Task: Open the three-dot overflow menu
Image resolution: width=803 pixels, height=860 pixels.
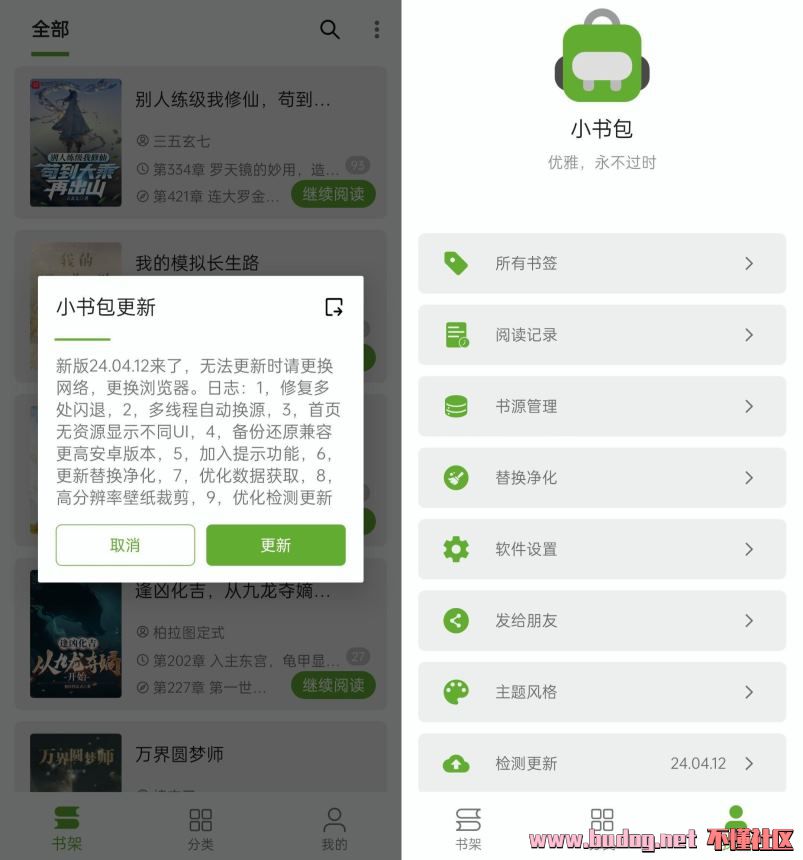Action: (376, 29)
